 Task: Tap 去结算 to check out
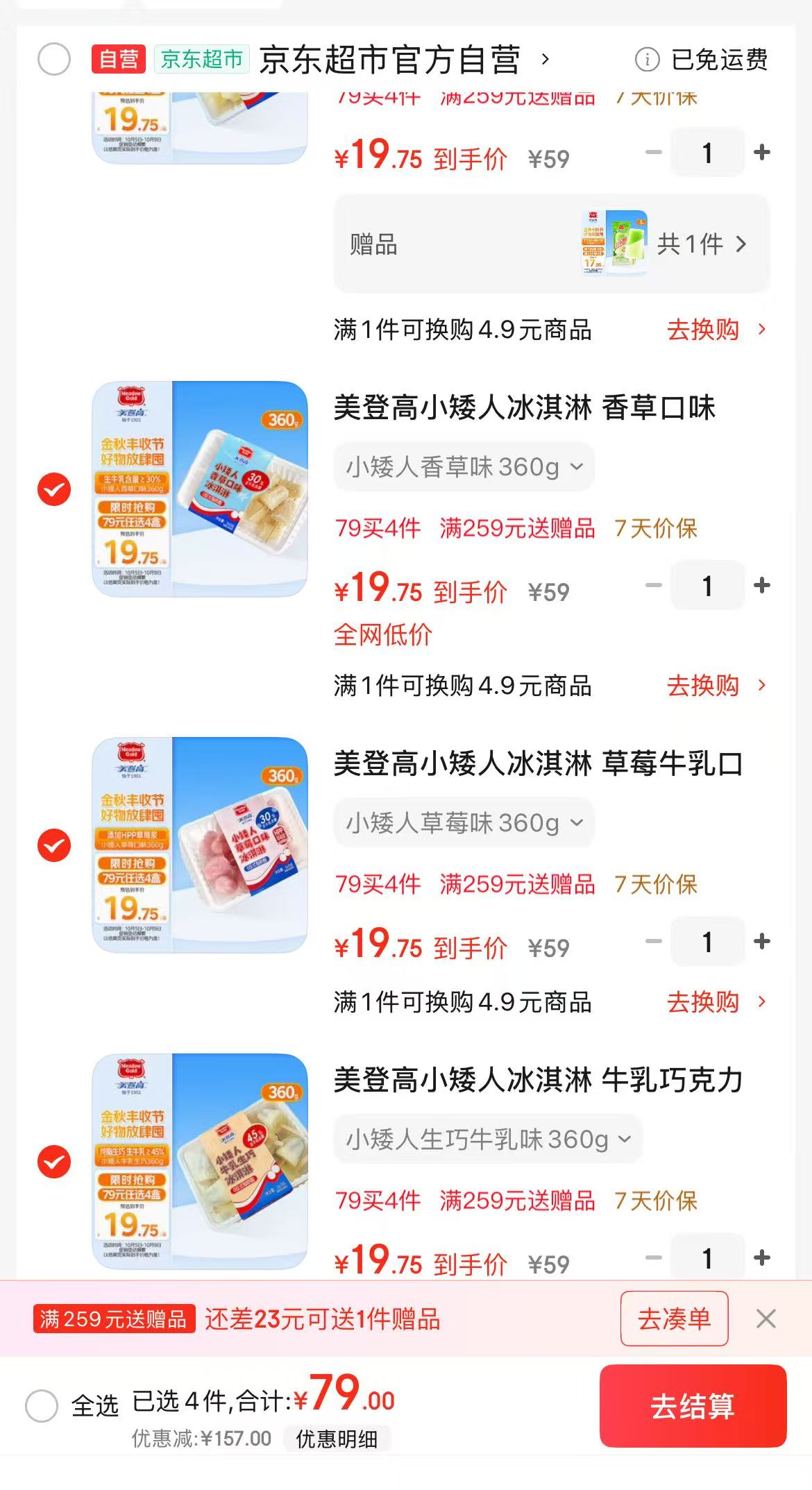(693, 1406)
